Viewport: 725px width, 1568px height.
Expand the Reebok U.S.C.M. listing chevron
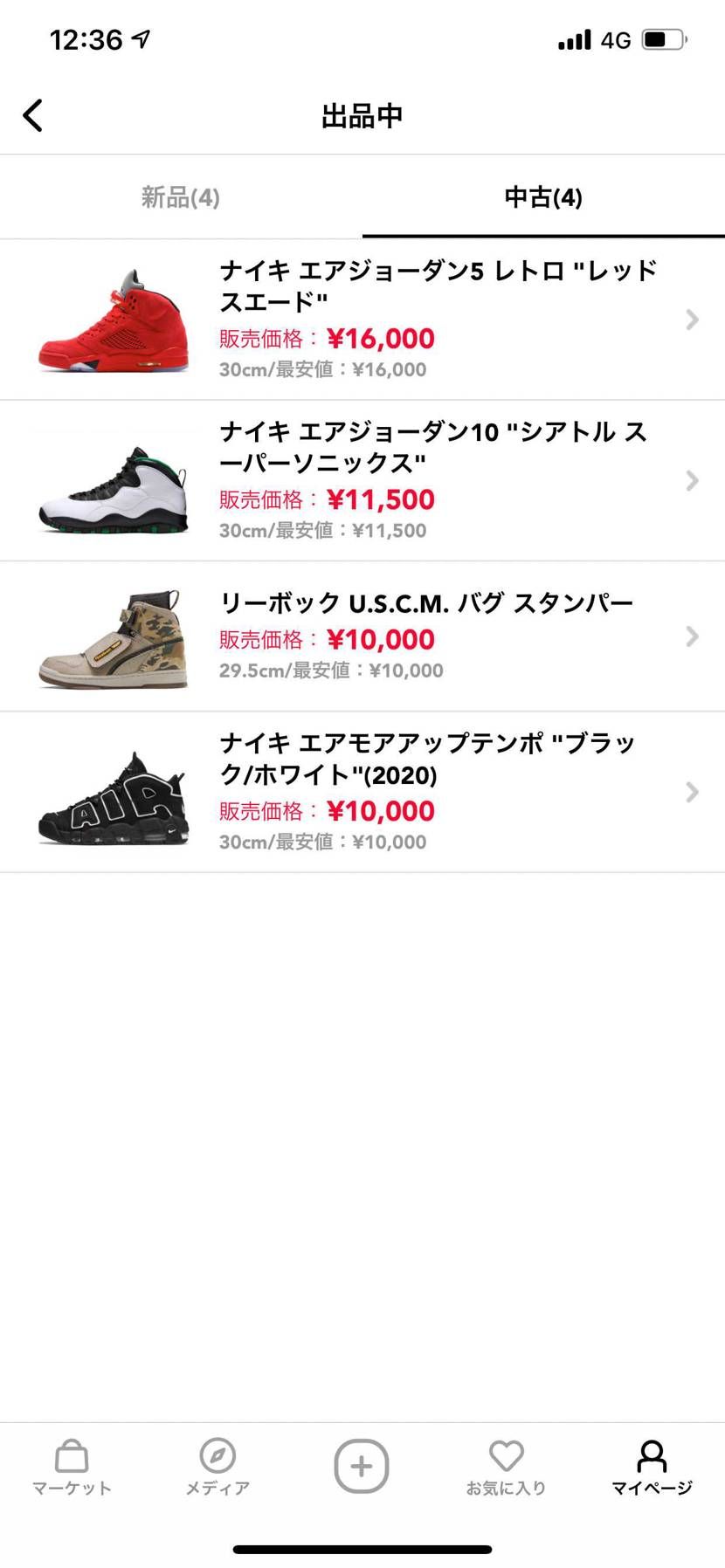[691, 636]
